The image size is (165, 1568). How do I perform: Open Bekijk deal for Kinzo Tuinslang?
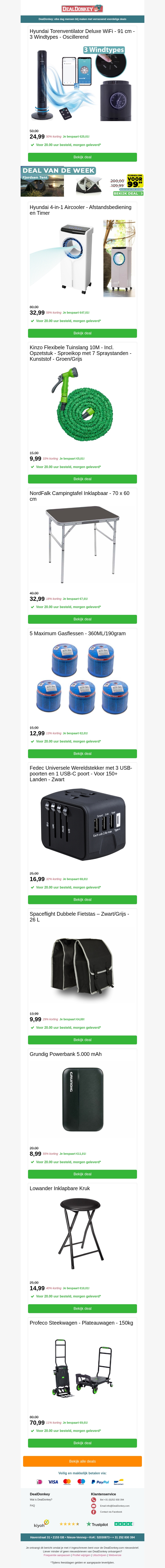click(x=82, y=479)
